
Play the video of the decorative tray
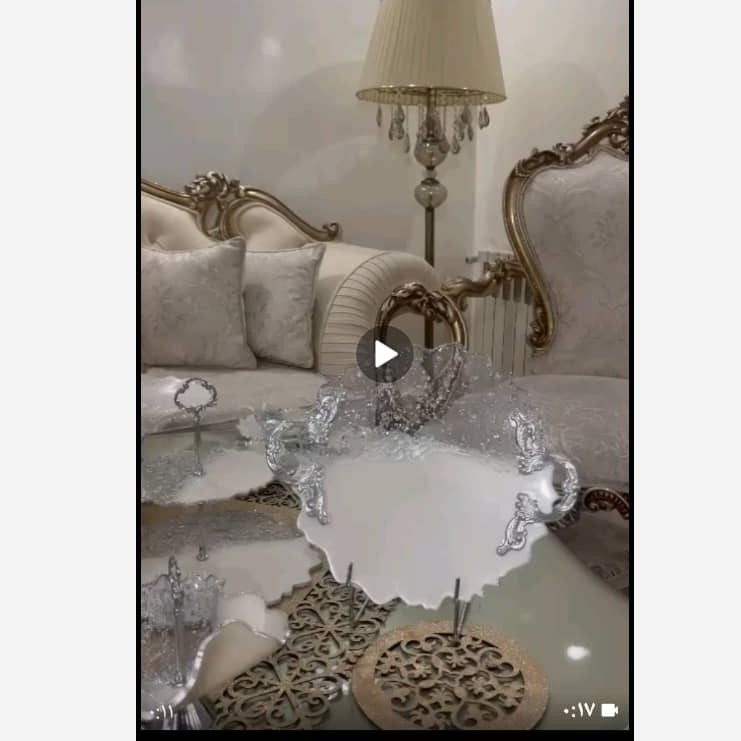(x=385, y=354)
